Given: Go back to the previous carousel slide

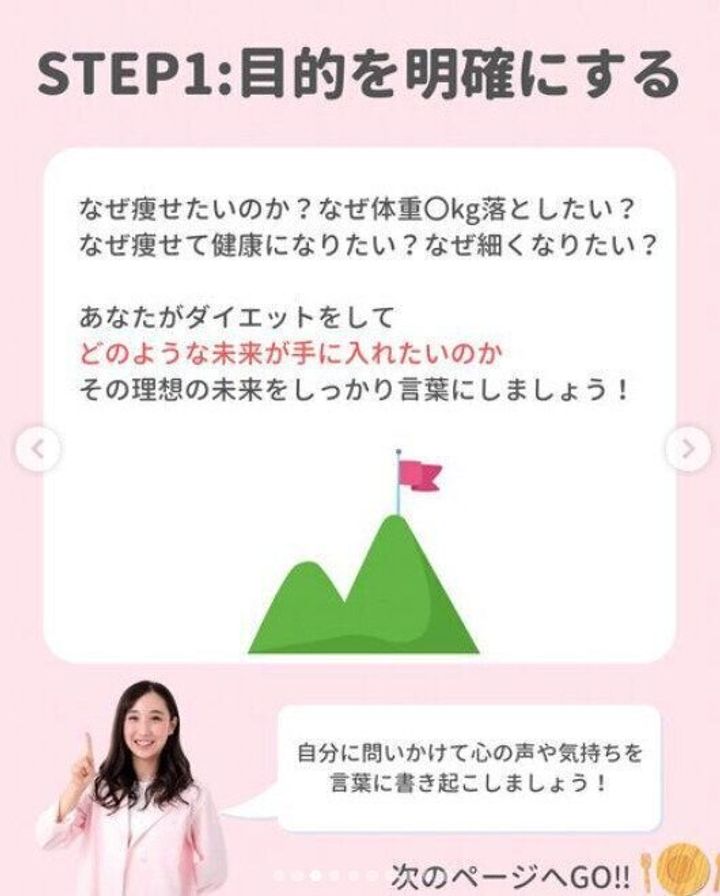Looking at the screenshot, I should pos(38,449).
